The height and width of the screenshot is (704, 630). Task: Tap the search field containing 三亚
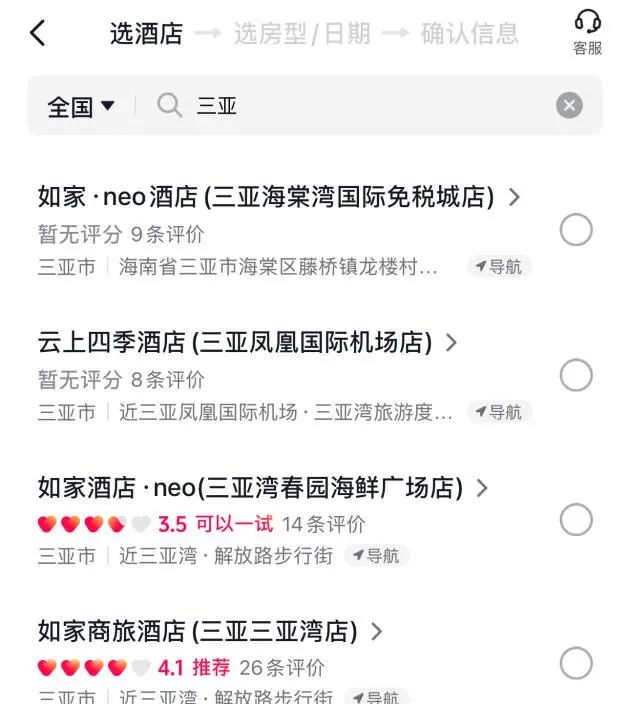[350, 106]
